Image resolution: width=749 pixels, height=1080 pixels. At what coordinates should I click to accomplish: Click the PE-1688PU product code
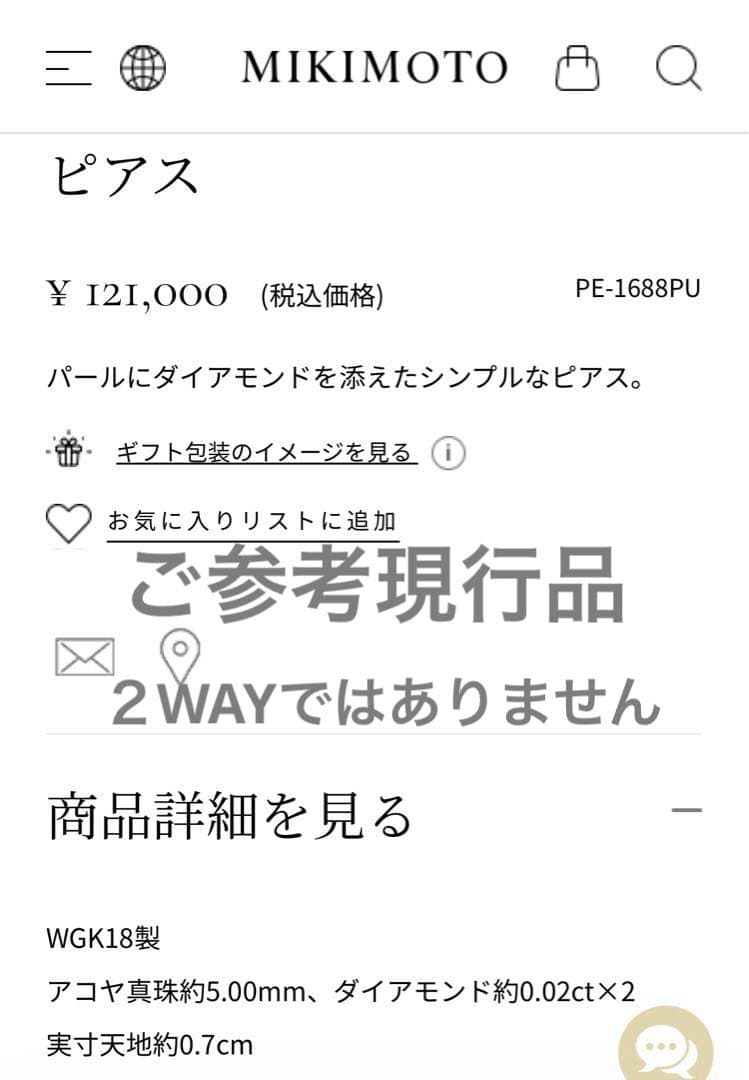(637, 290)
